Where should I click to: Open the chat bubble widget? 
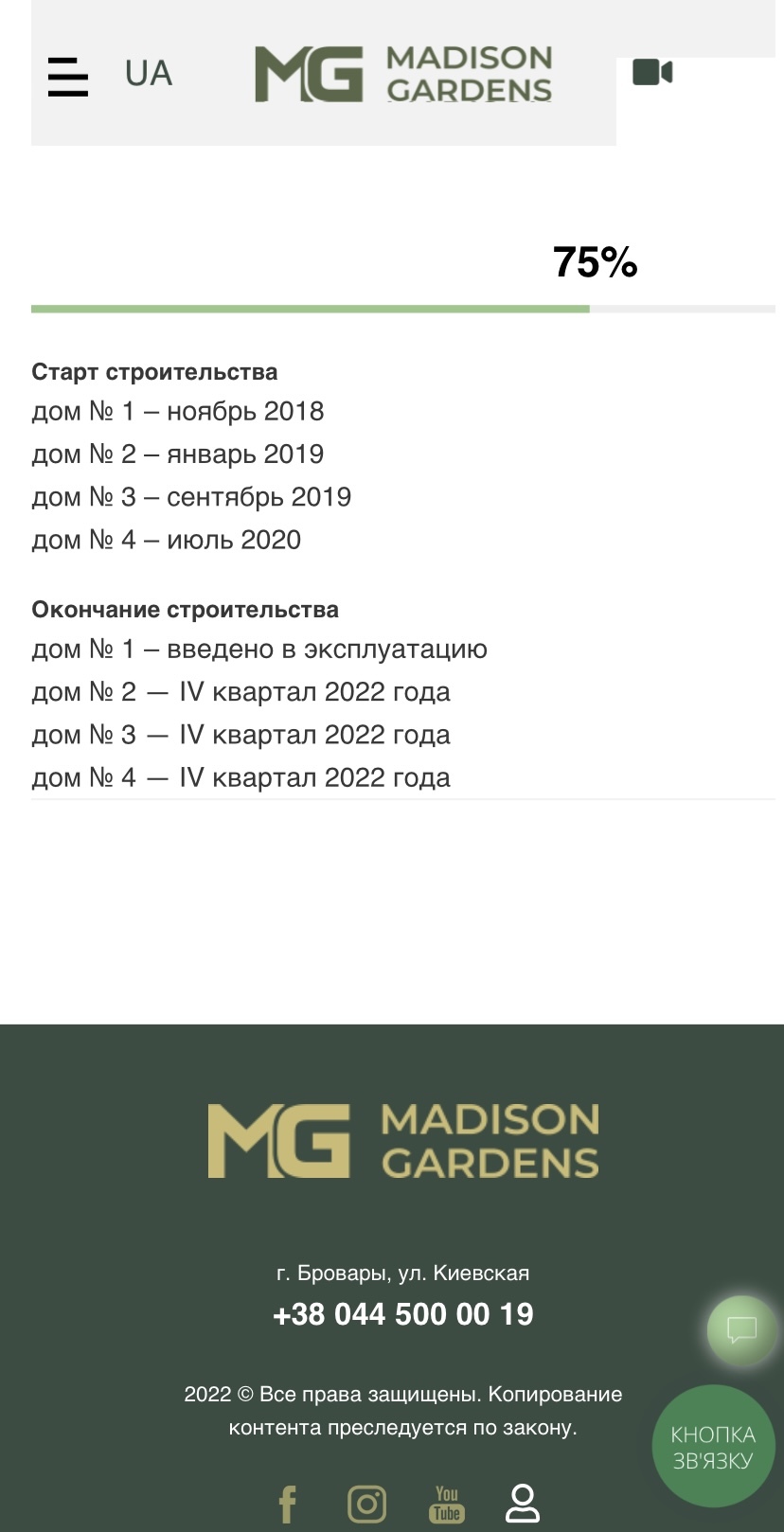point(741,1329)
